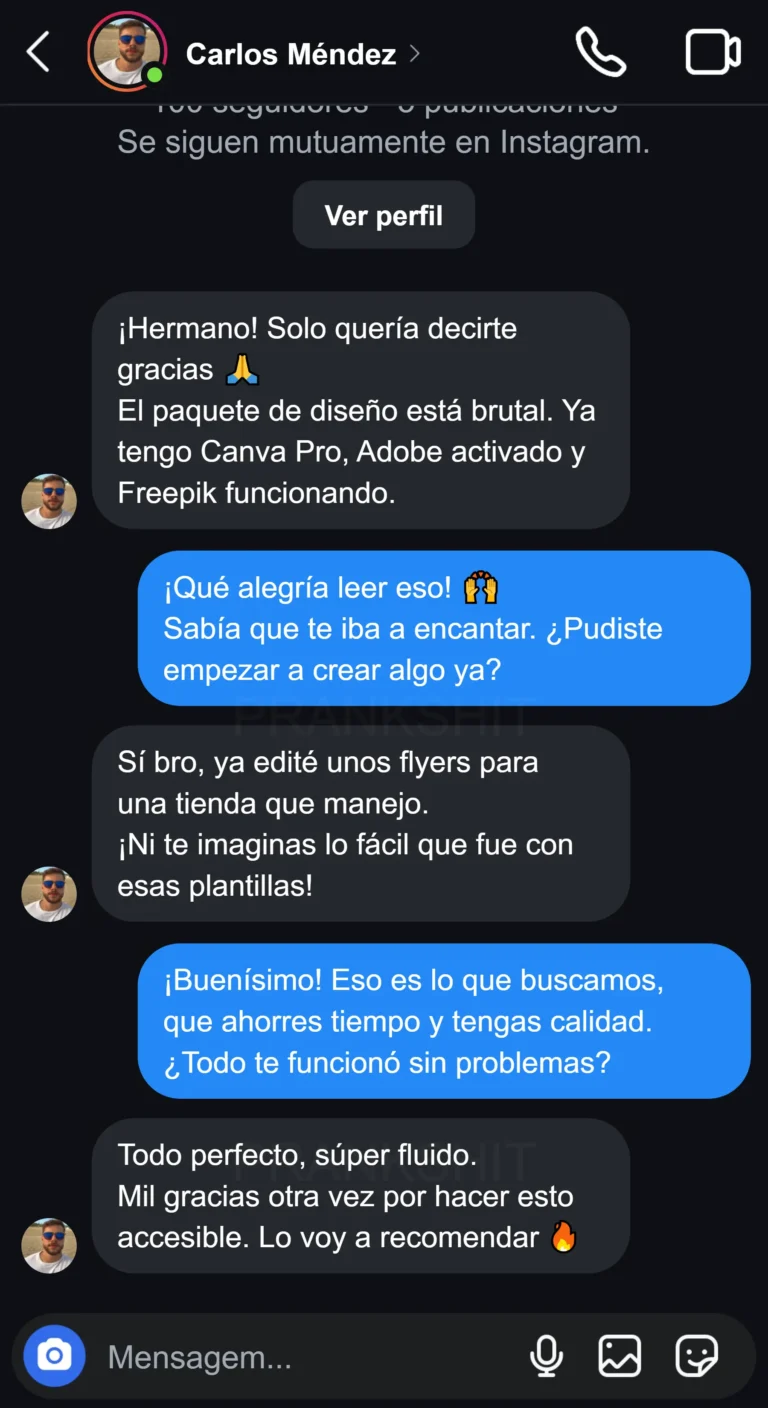The width and height of the screenshot is (768, 1408).
Task: Open Carlos Méndez's chat details from the header name
Action: point(291,54)
